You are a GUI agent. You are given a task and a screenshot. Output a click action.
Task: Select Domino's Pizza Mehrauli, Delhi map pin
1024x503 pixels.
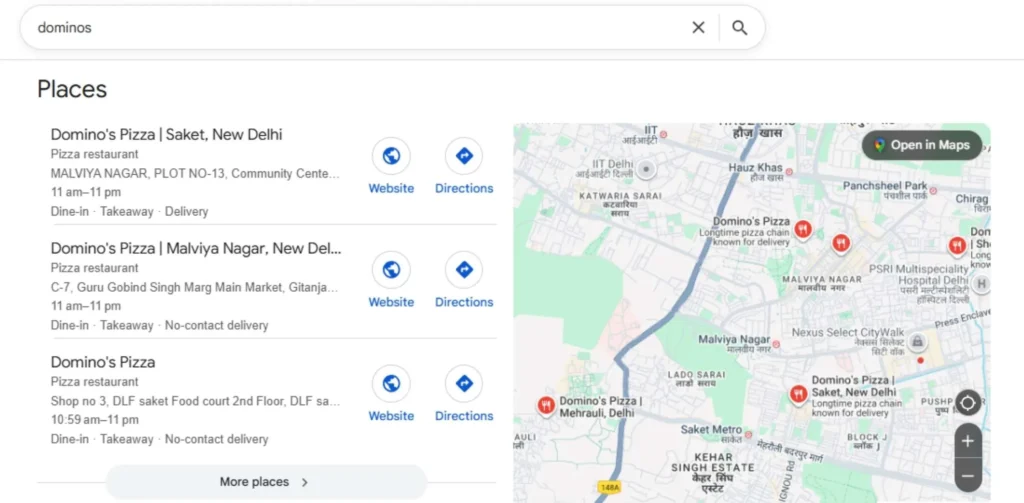pos(546,405)
